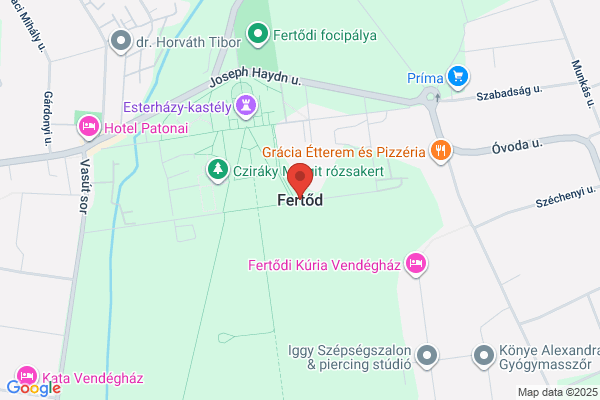Select the Hotel Patonai lodging pin

(89, 127)
